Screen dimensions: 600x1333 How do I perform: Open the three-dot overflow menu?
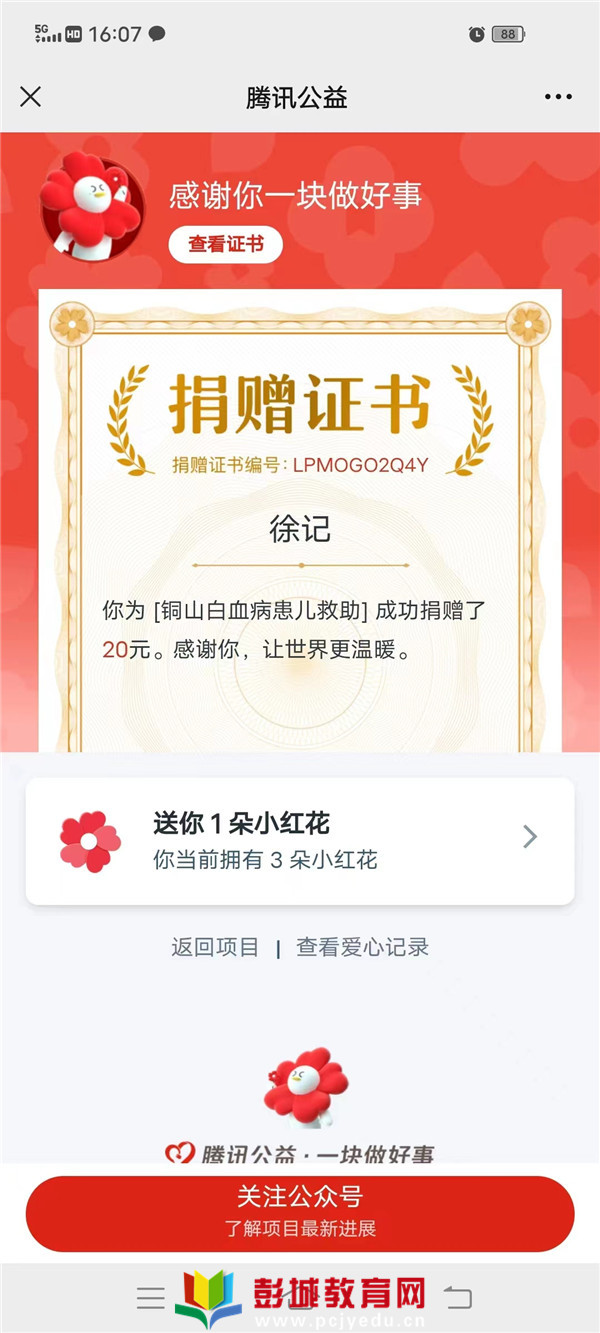[x=558, y=97]
